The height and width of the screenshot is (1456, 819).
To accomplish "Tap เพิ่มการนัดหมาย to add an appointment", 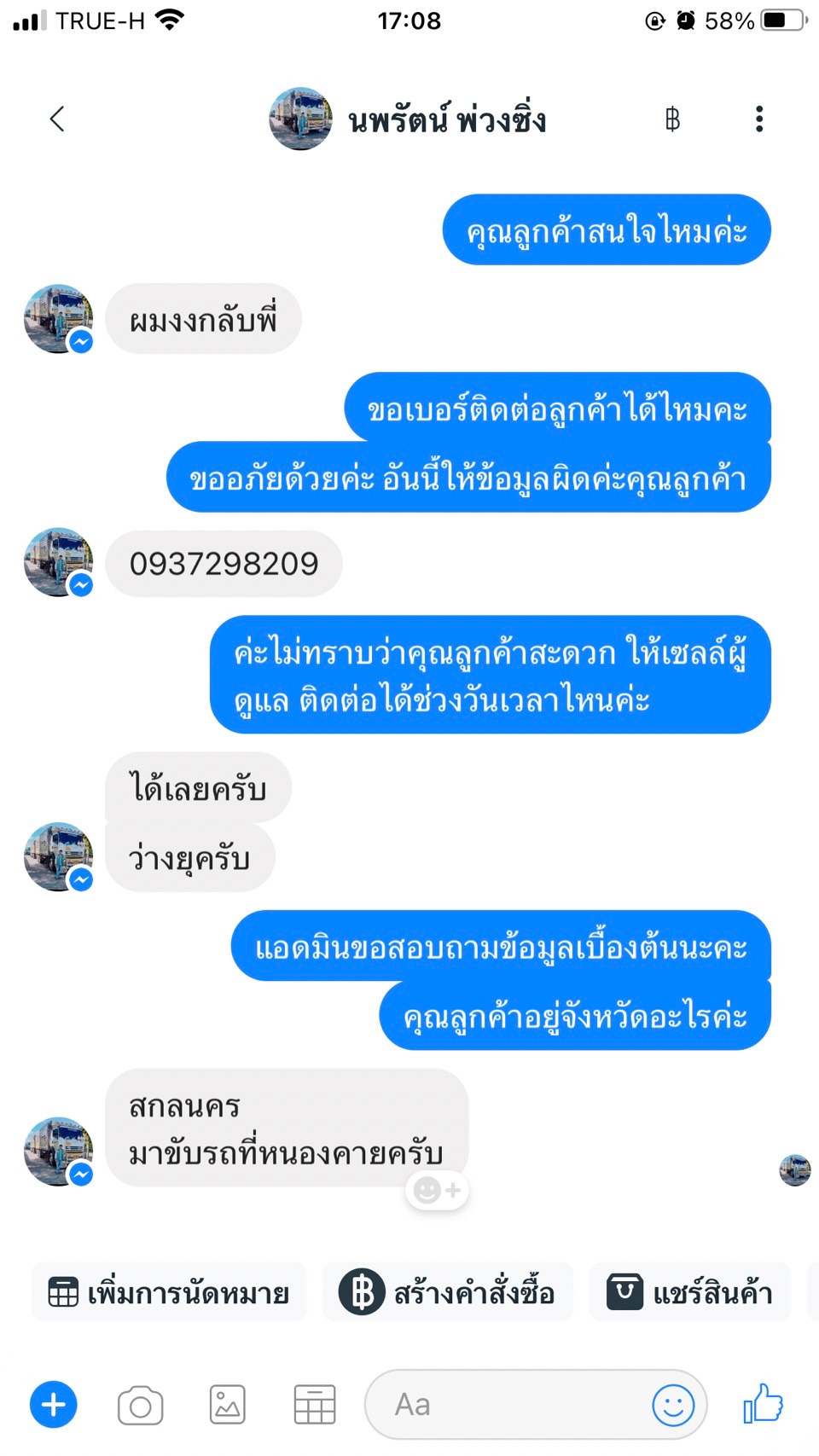I will (169, 1293).
